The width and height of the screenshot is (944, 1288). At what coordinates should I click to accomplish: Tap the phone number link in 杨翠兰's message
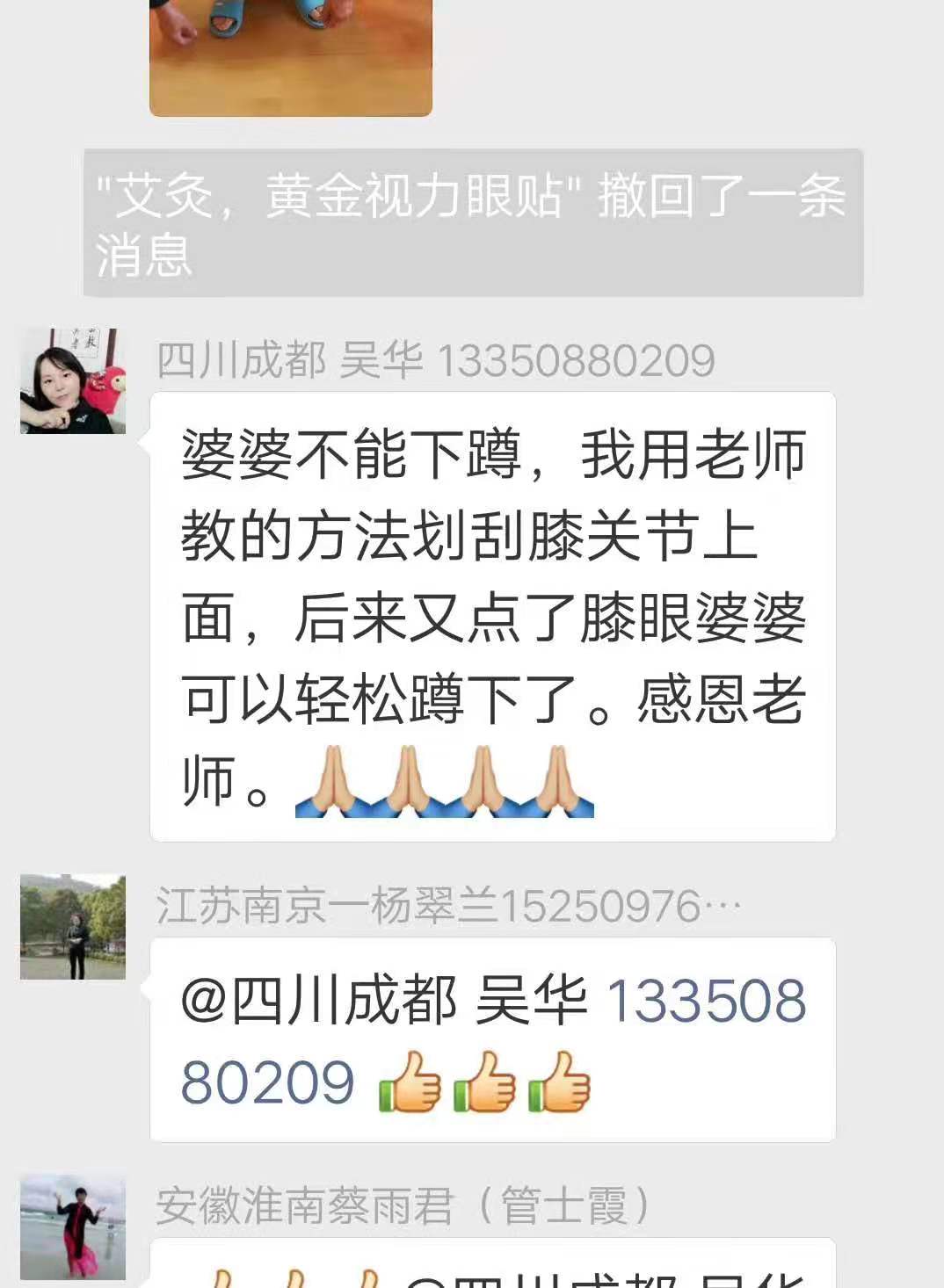point(705,1002)
